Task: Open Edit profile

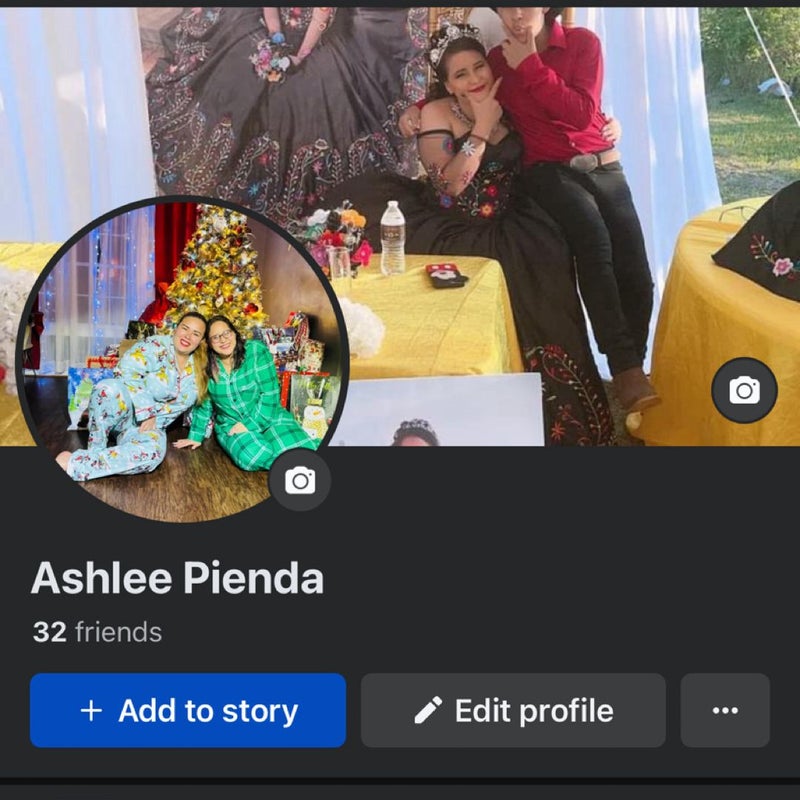Action: 513,711
